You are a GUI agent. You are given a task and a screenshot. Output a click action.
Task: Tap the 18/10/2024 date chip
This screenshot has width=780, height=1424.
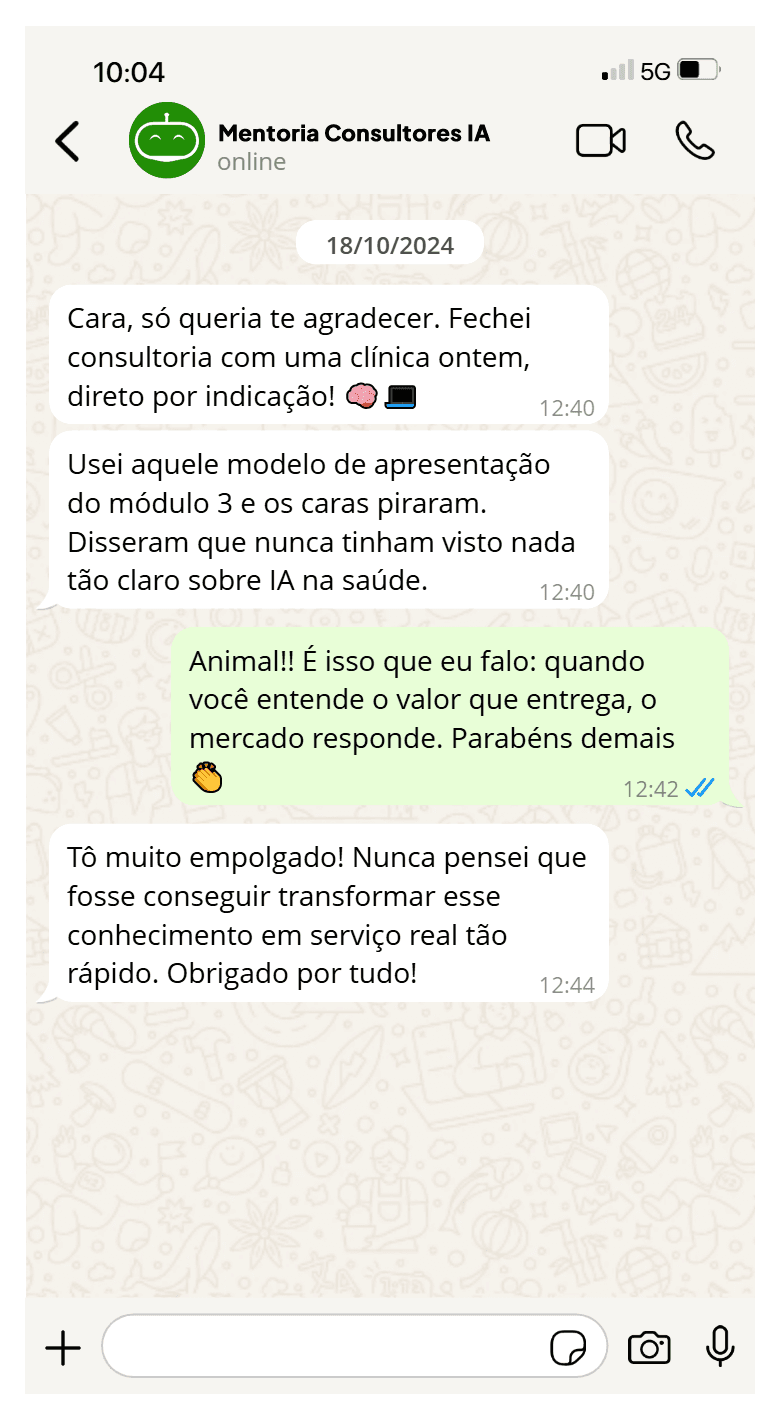pos(390,243)
